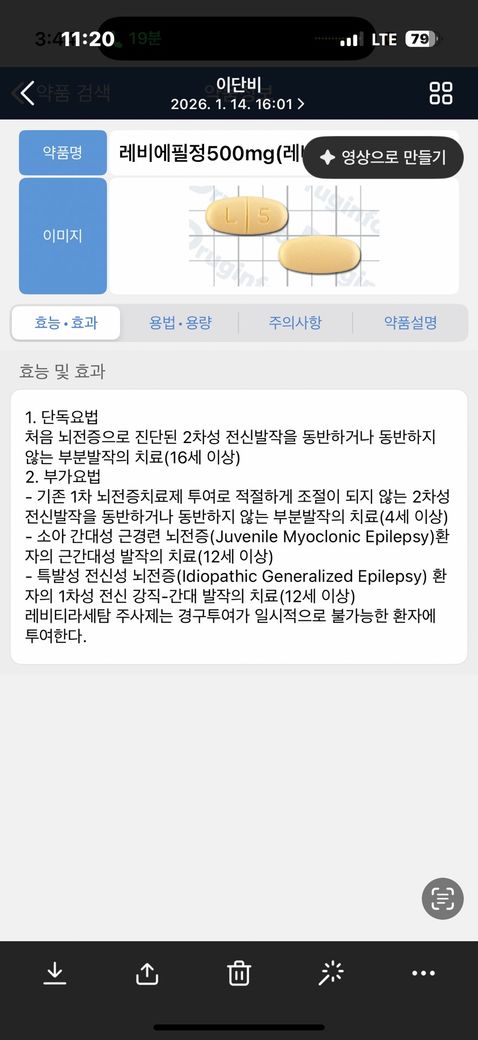
Task: Open the pill photo in the 이미지 row
Action: [284, 235]
